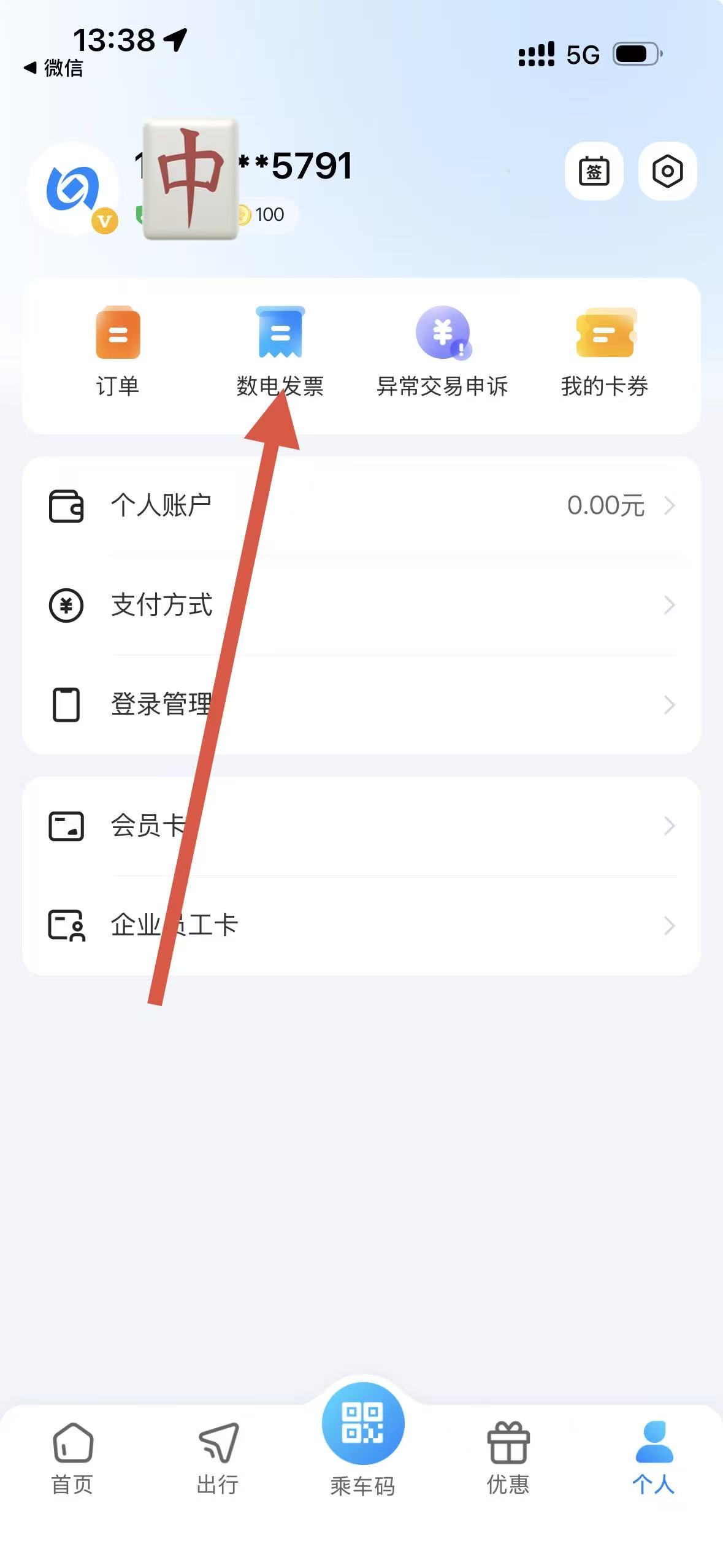Return to 微信 via the back link

tap(54, 67)
